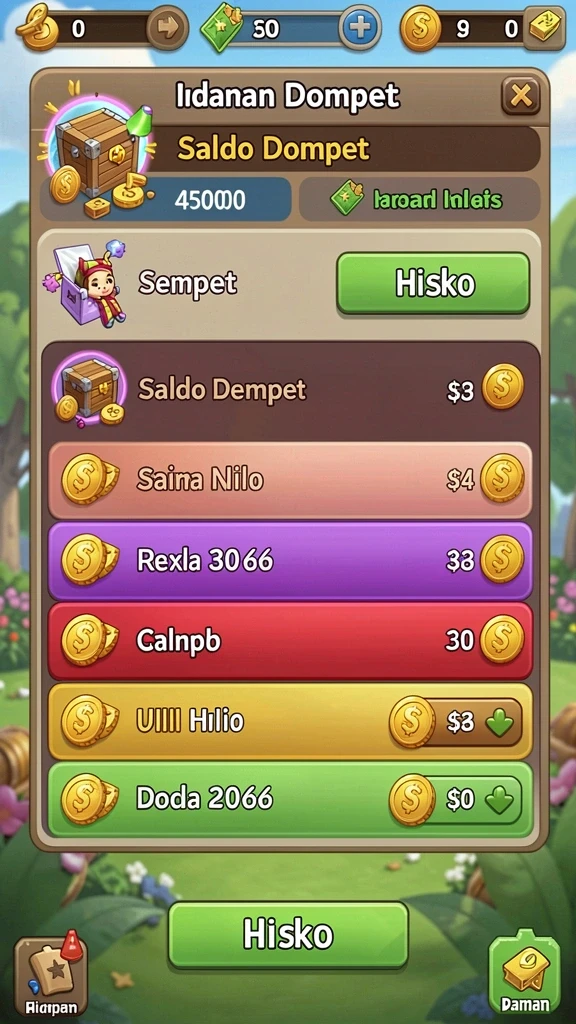
Task: Tap the plus button beside the 50 tickets
Action: [x=360, y=27]
